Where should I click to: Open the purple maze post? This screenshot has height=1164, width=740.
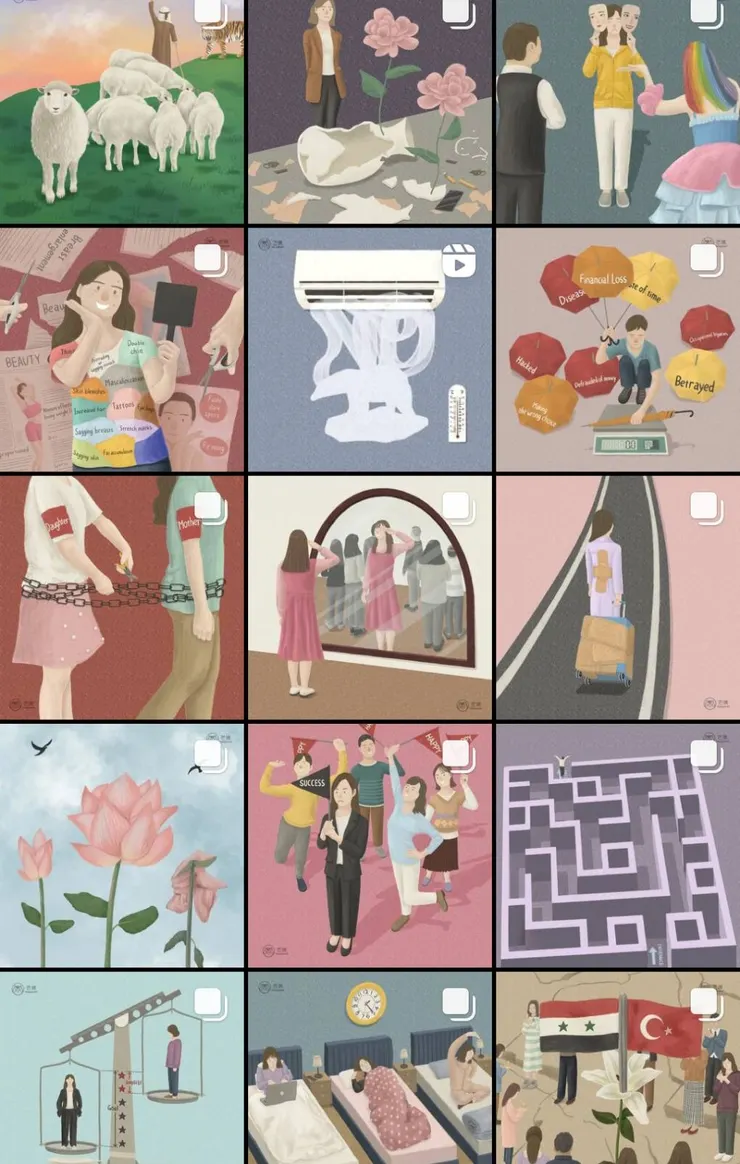click(618, 846)
